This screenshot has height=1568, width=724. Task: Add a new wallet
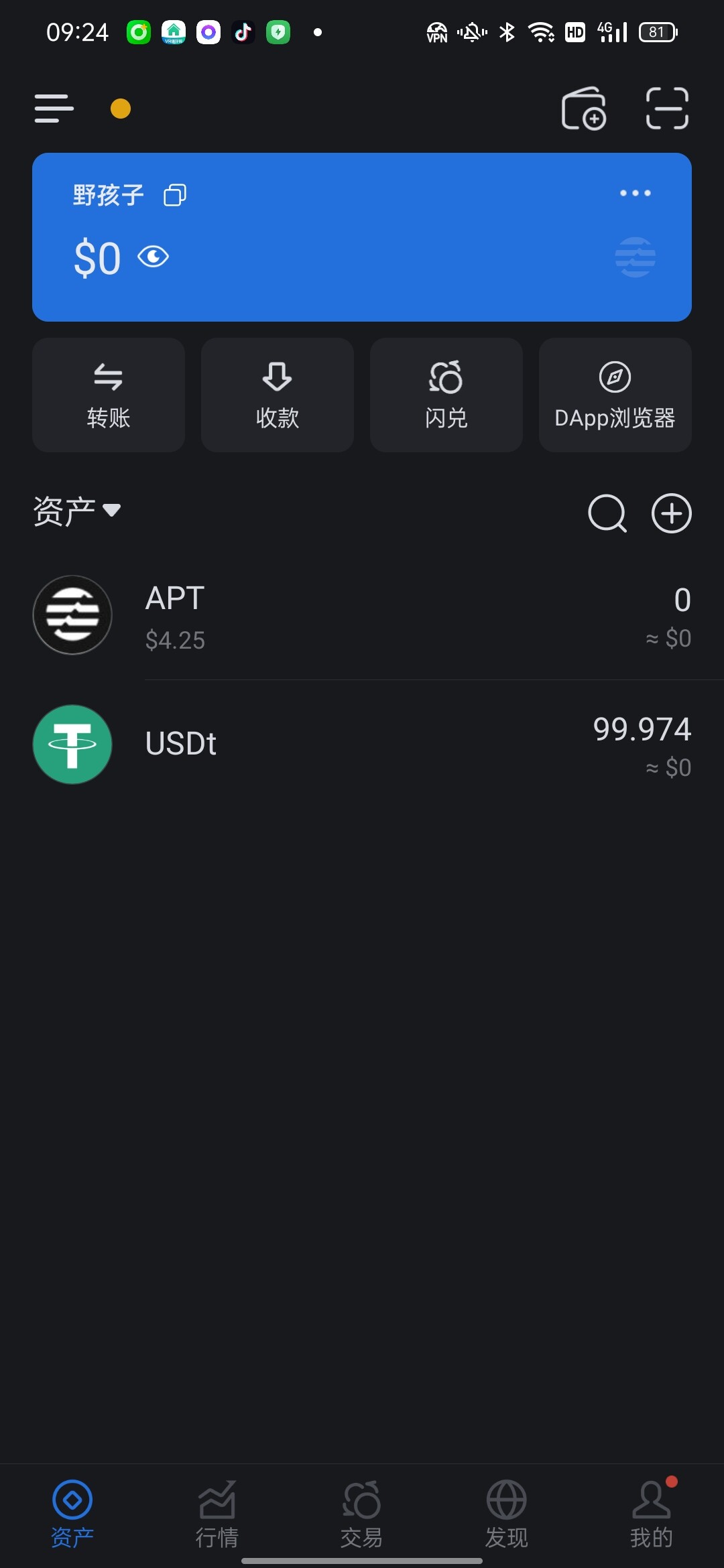(x=583, y=109)
